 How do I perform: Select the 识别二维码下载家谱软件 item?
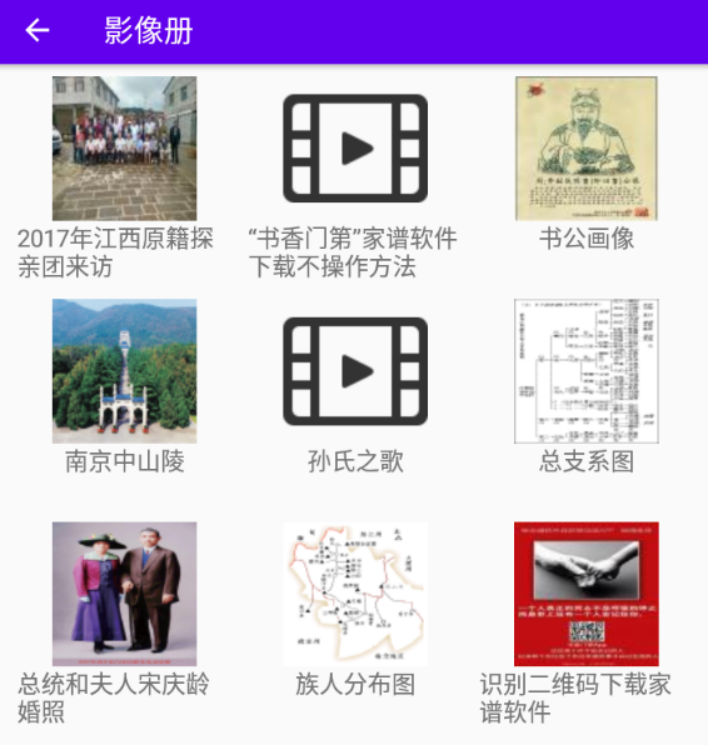(586, 594)
